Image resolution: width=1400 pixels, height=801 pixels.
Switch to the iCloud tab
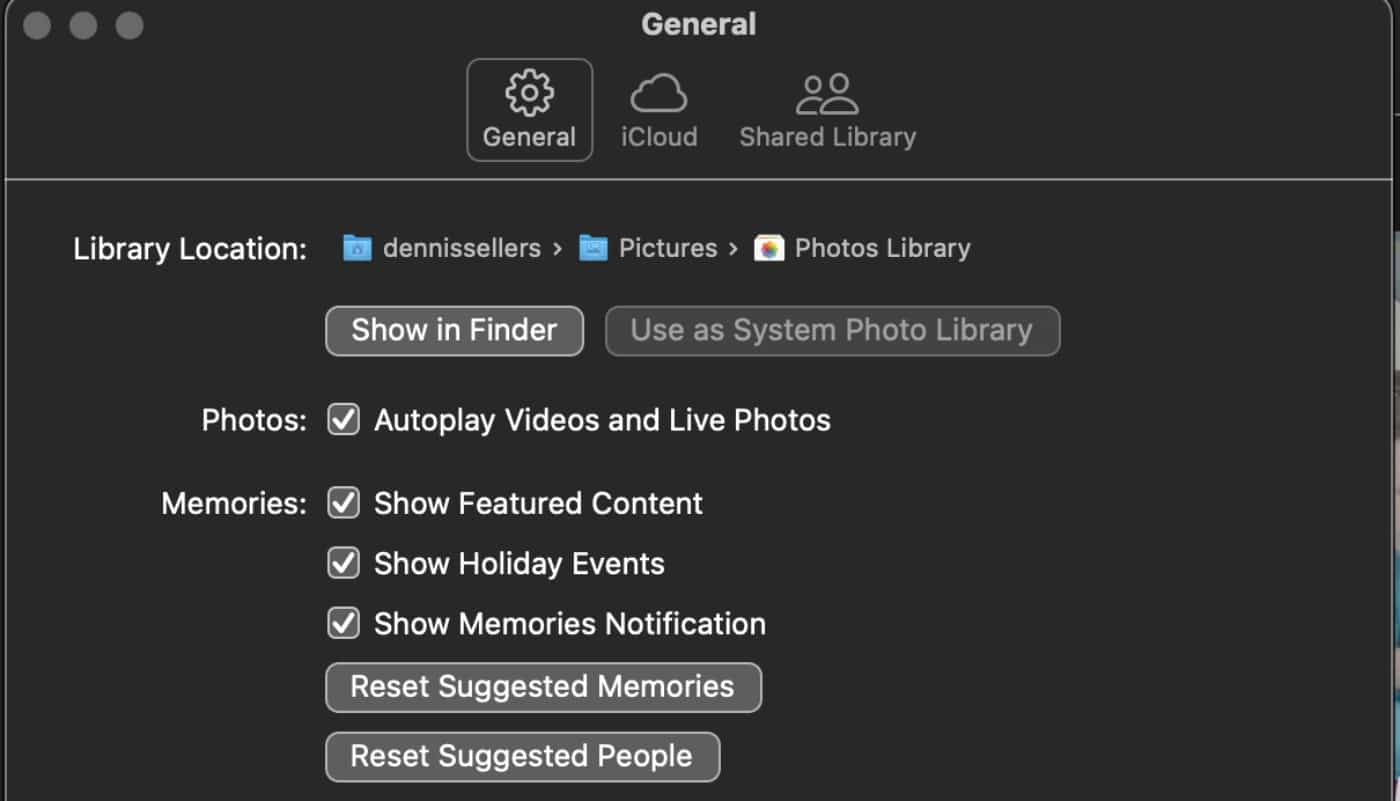[x=658, y=111]
